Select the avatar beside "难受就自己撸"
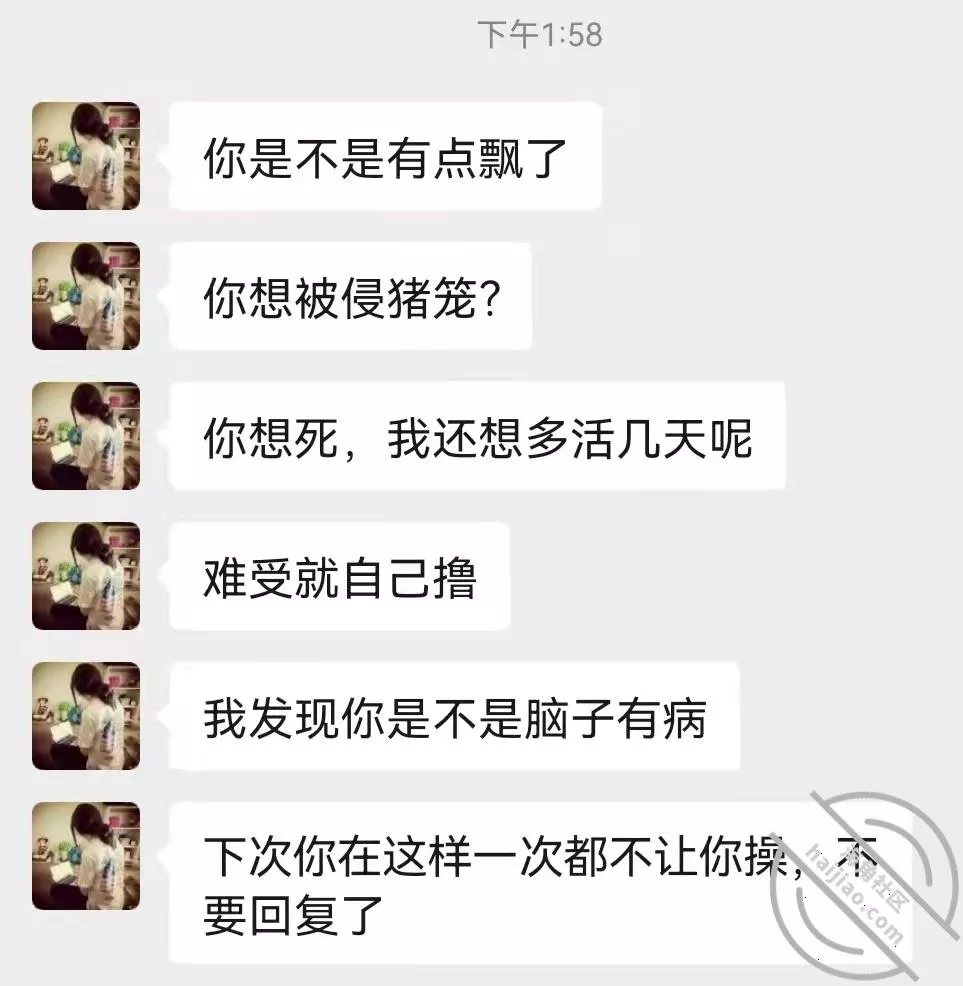 [x=86, y=576]
